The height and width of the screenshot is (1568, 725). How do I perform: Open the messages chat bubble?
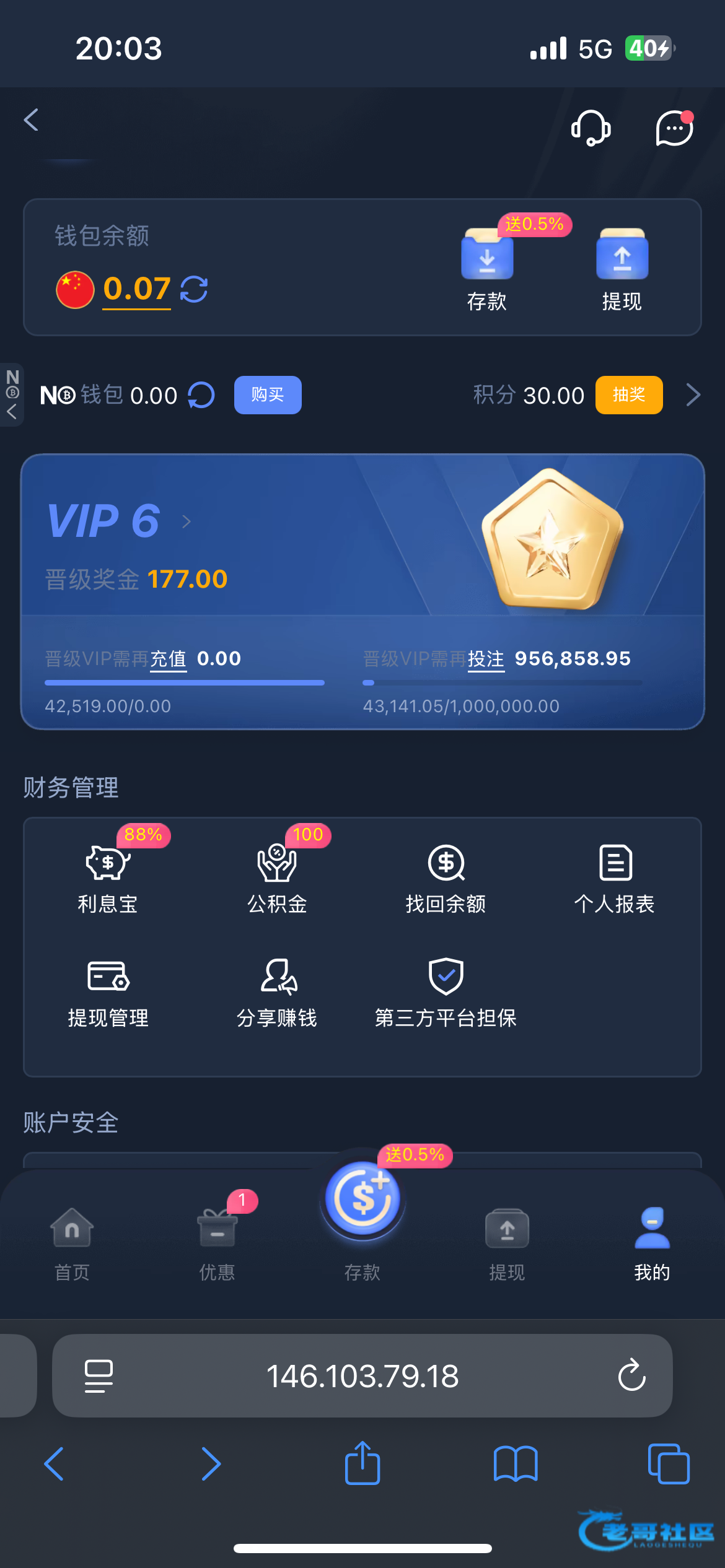[x=674, y=128]
